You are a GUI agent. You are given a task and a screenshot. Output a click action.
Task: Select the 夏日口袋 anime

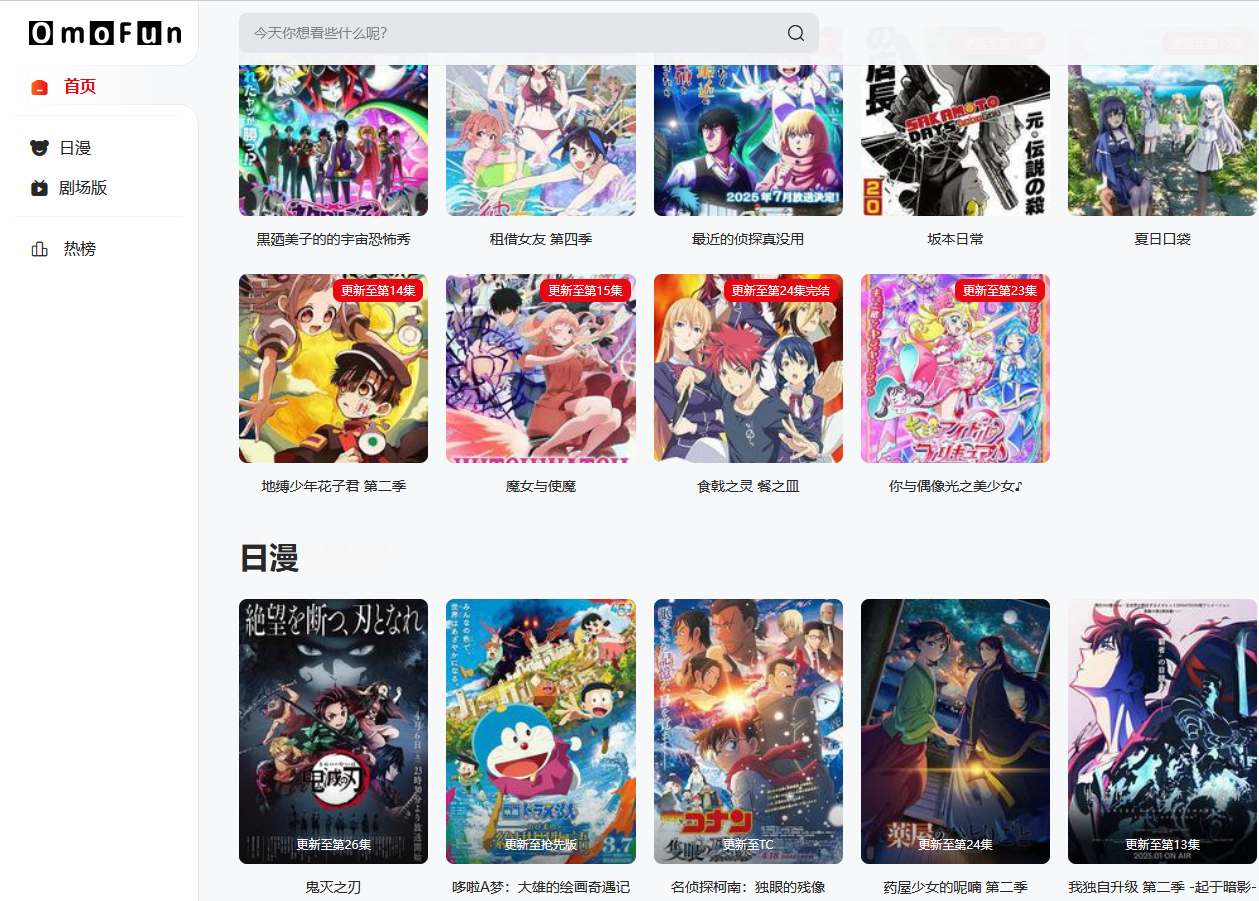pos(1162,140)
